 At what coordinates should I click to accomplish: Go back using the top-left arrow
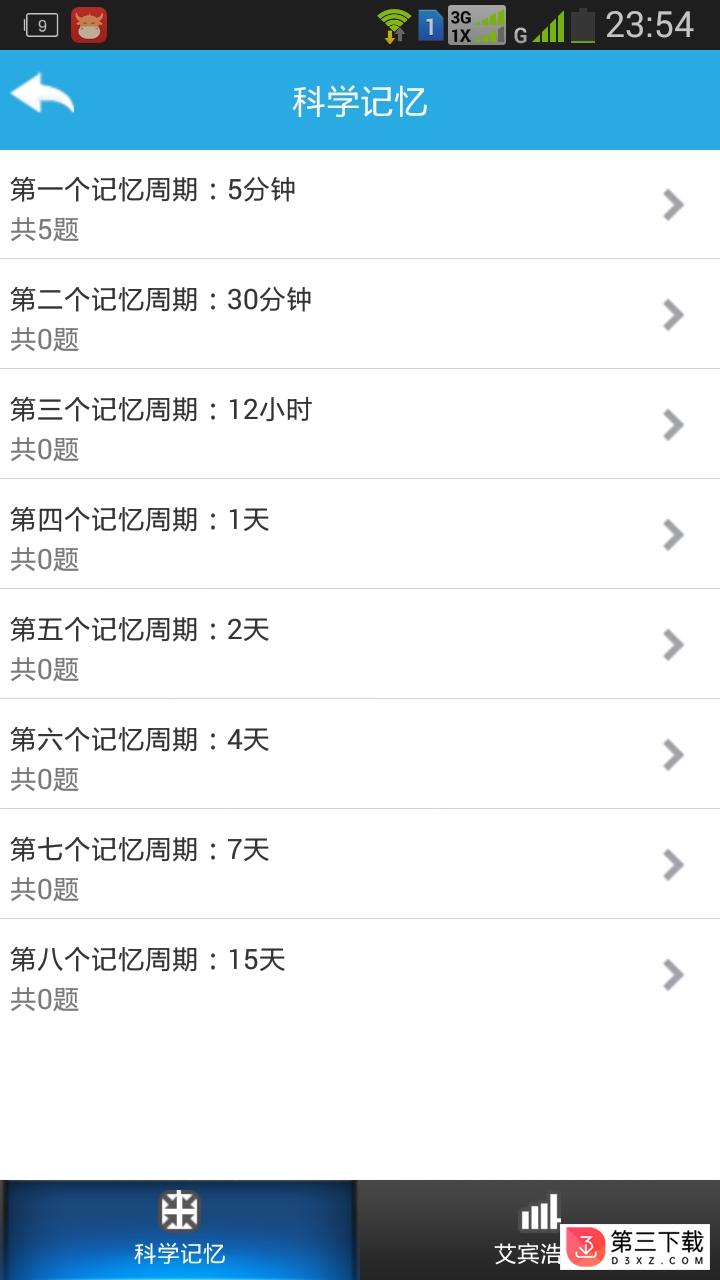pos(42,97)
